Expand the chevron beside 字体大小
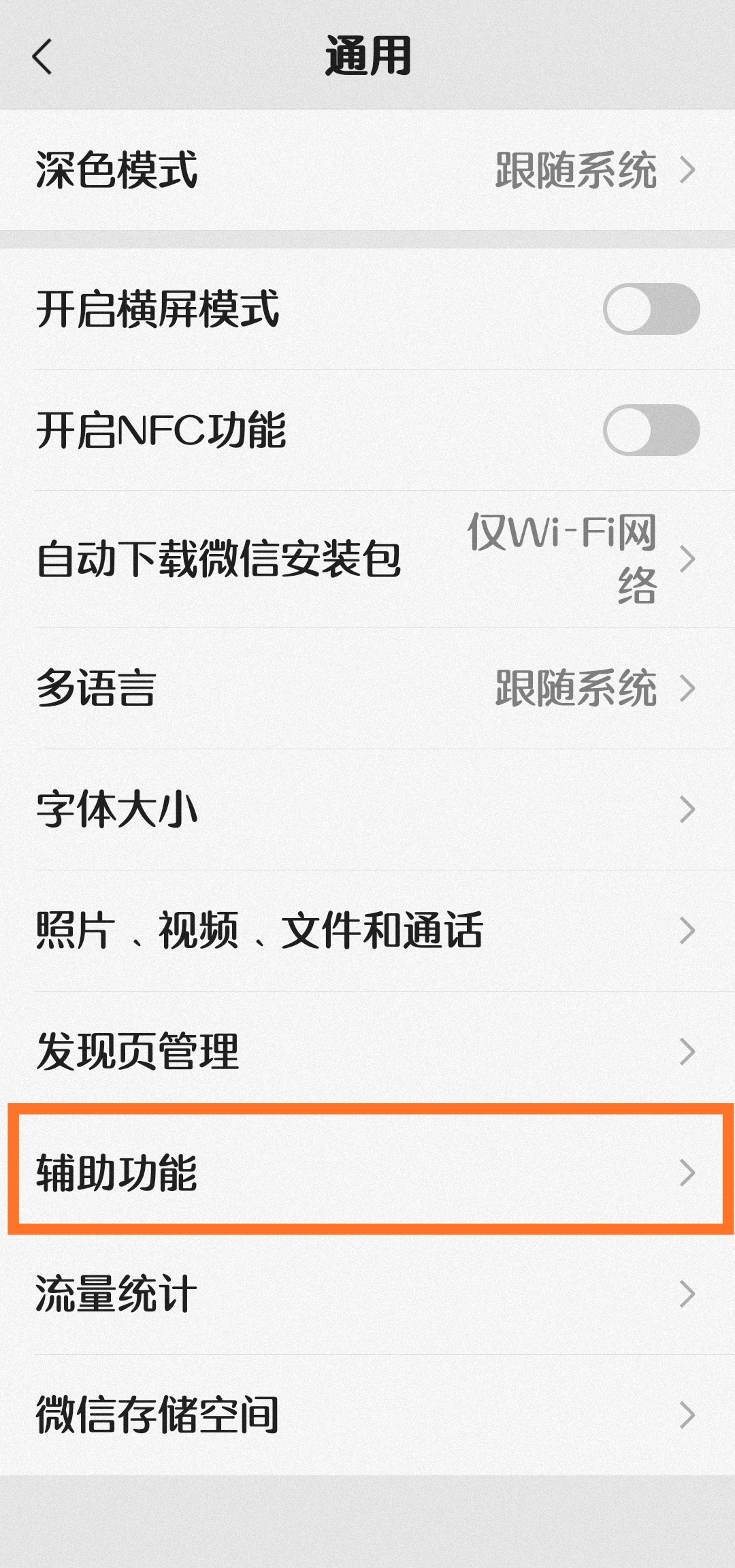Screen dimensions: 735x1568 coord(690,810)
